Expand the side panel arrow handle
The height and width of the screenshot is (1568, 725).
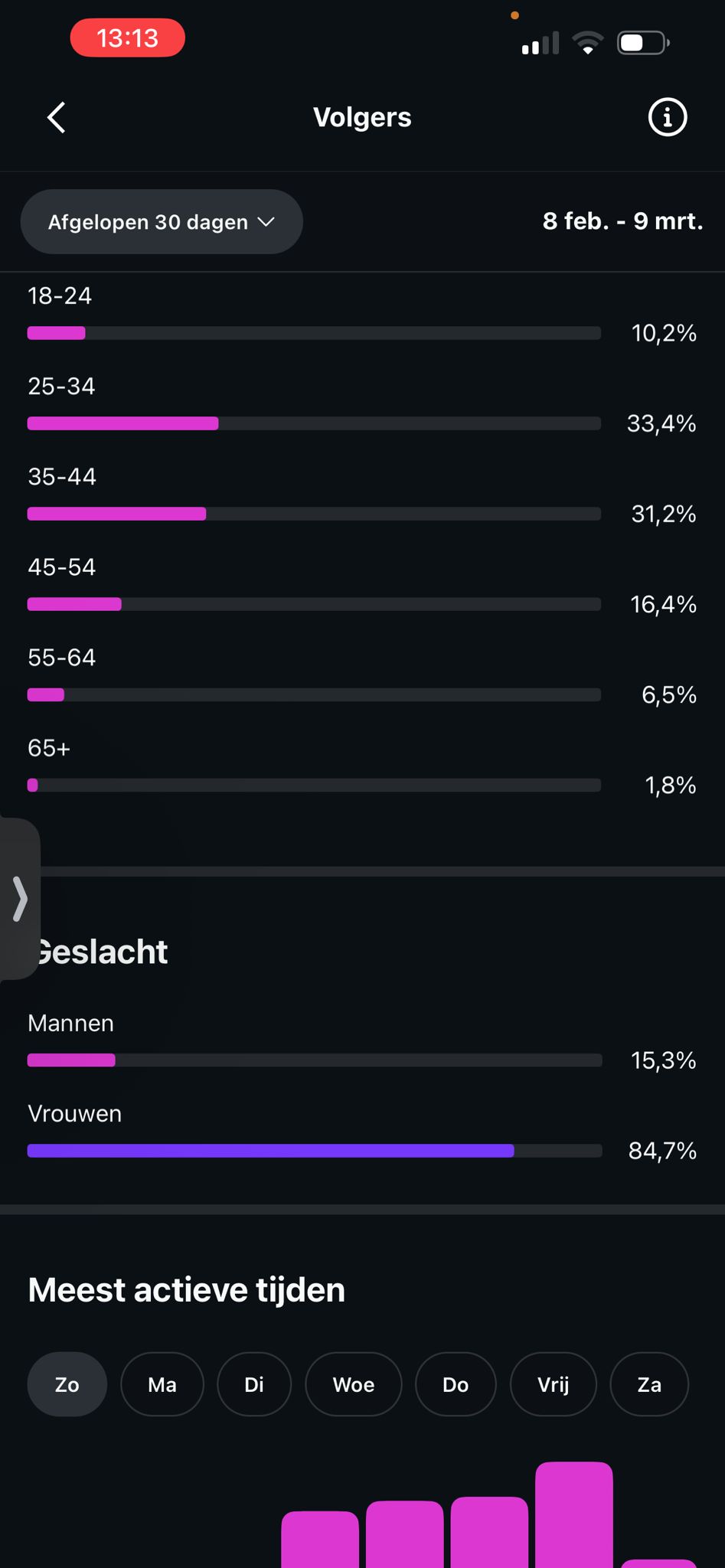(20, 899)
